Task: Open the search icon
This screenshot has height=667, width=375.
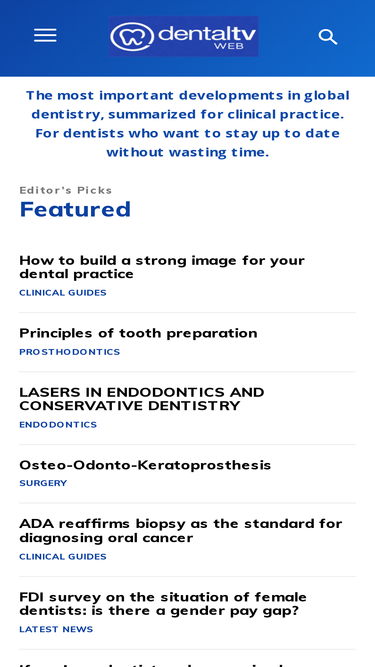Action: (x=328, y=37)
